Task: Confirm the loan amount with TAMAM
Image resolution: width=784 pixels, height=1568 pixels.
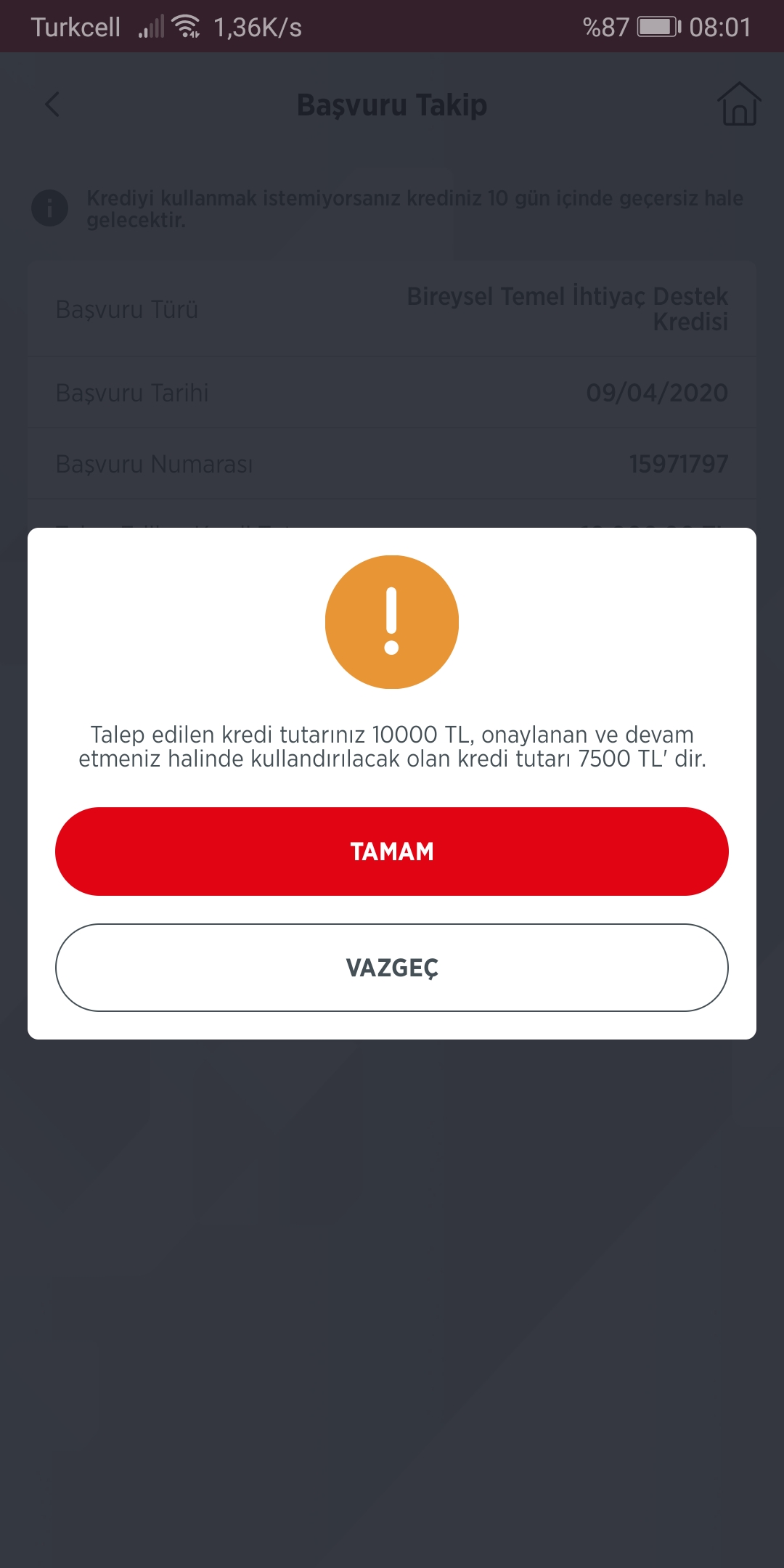Action: (392, 851)
